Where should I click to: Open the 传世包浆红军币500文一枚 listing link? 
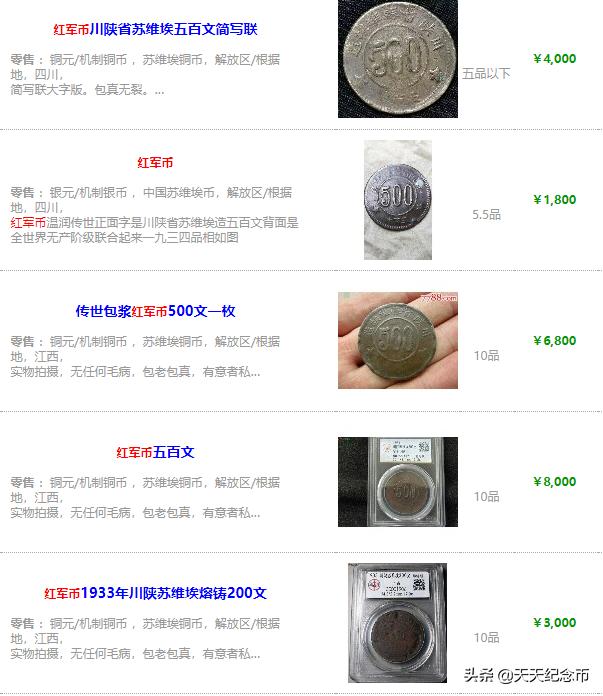click(x=155, y=311)
